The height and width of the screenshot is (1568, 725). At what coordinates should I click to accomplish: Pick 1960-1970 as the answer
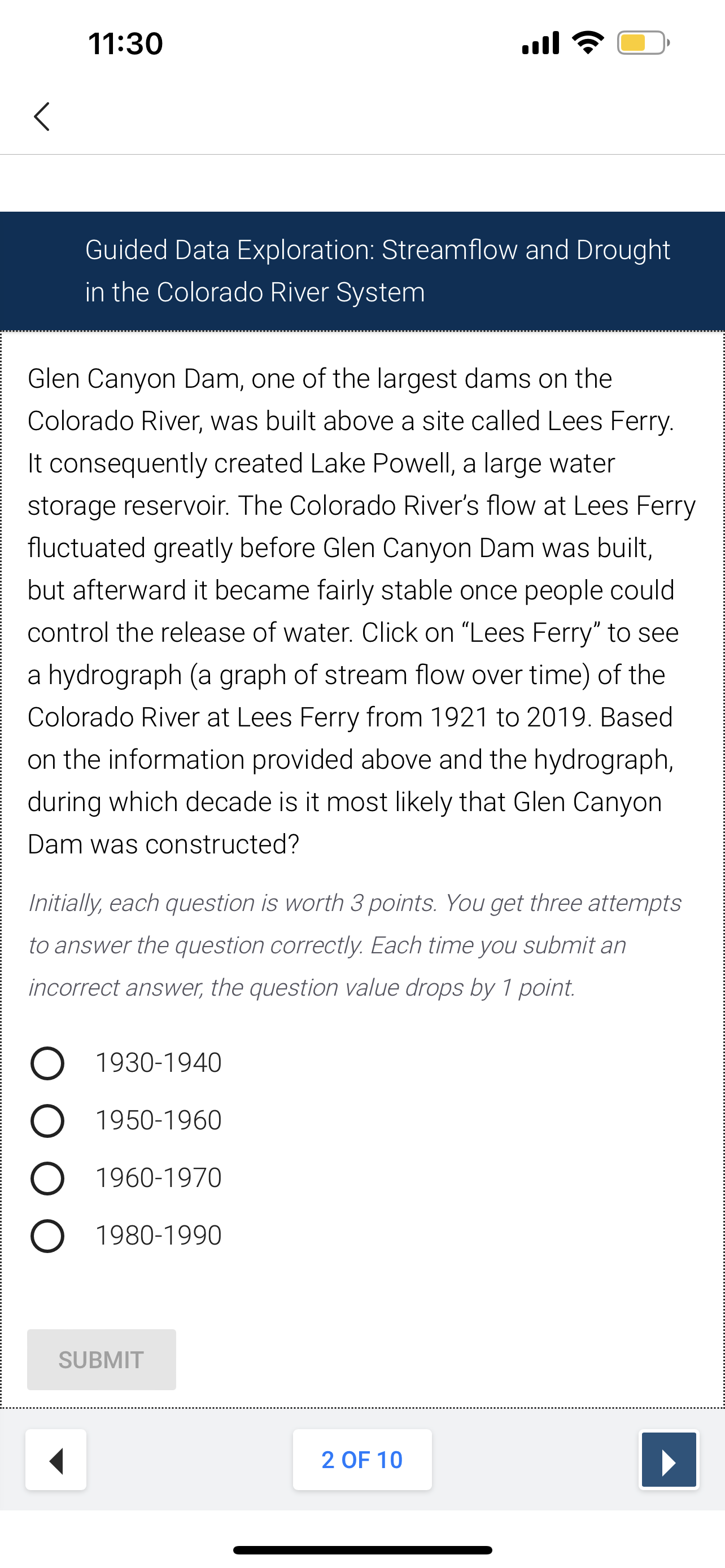click(47, 1178)
